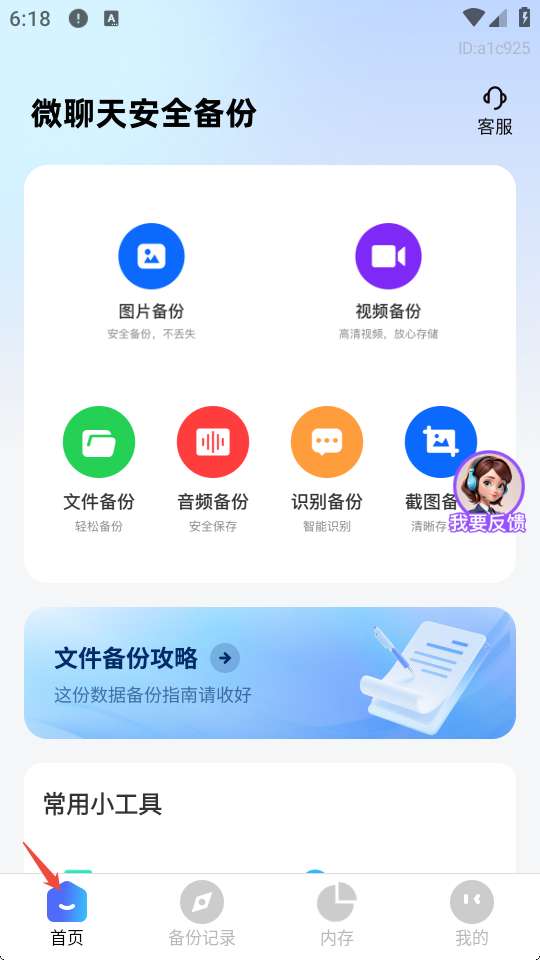Image resolution: width=540 pixels, height=960 pixels.
Task: Open 音频备份 audio backup
Action: coord(212,469)
